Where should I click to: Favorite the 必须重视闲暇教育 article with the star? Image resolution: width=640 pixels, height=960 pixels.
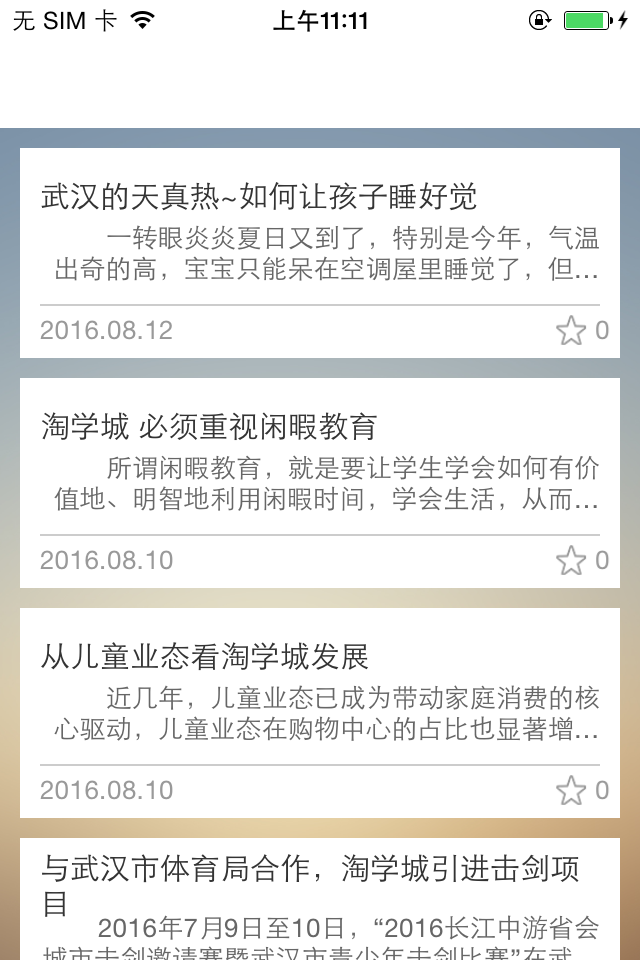(571, 561)
